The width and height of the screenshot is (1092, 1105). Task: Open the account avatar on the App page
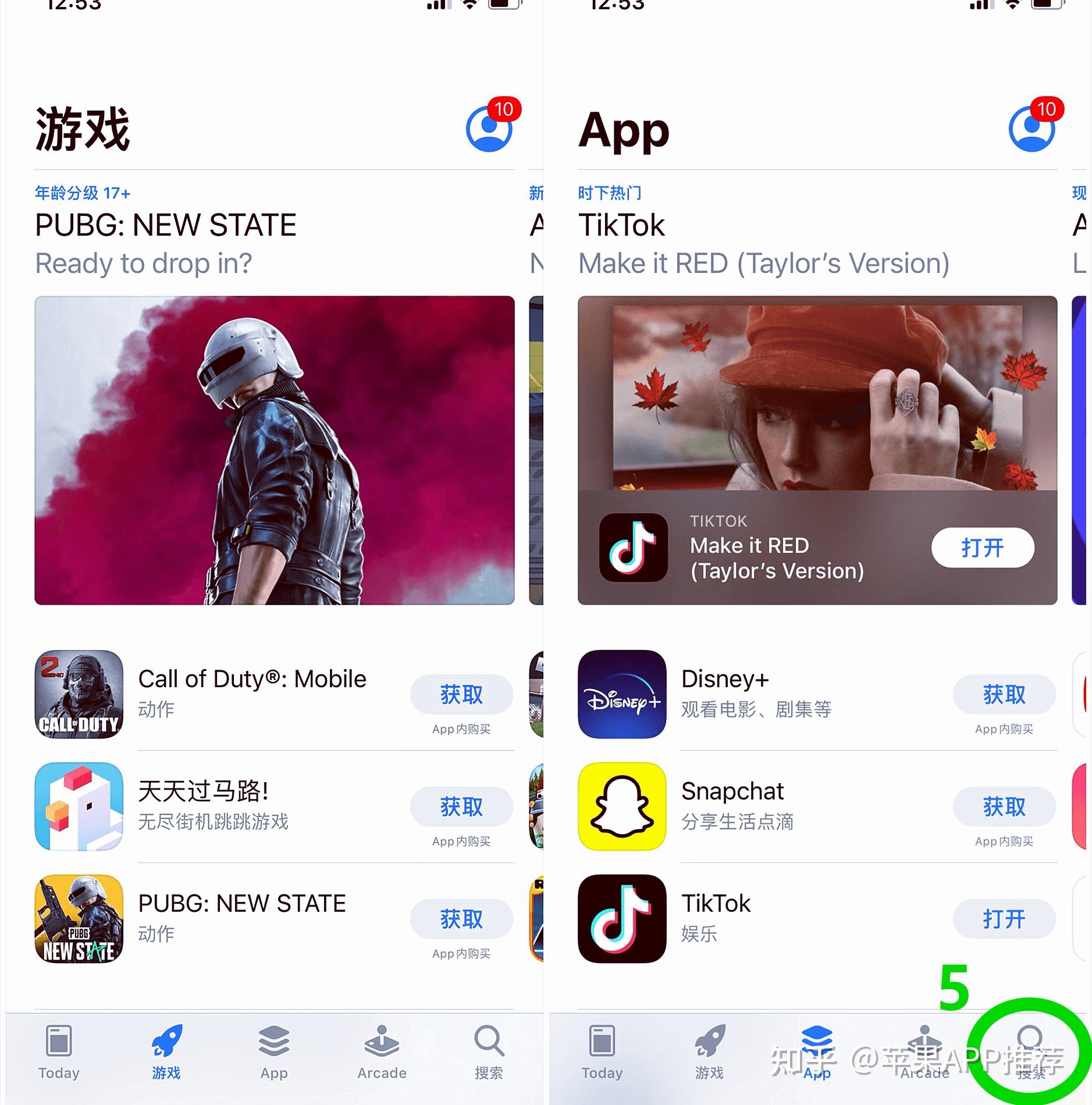[x=1031, y=129]
